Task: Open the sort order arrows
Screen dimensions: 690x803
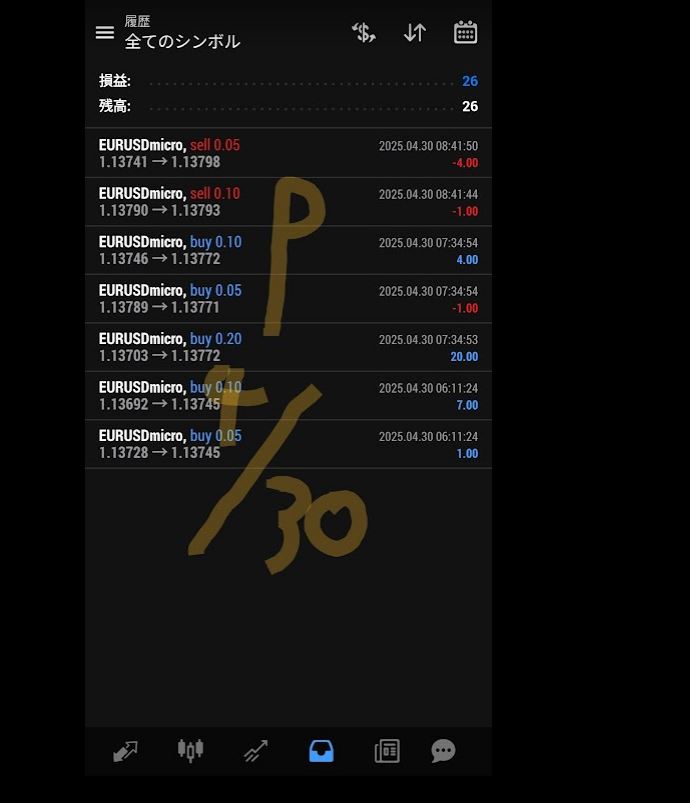Action: (x=415, y=32)
